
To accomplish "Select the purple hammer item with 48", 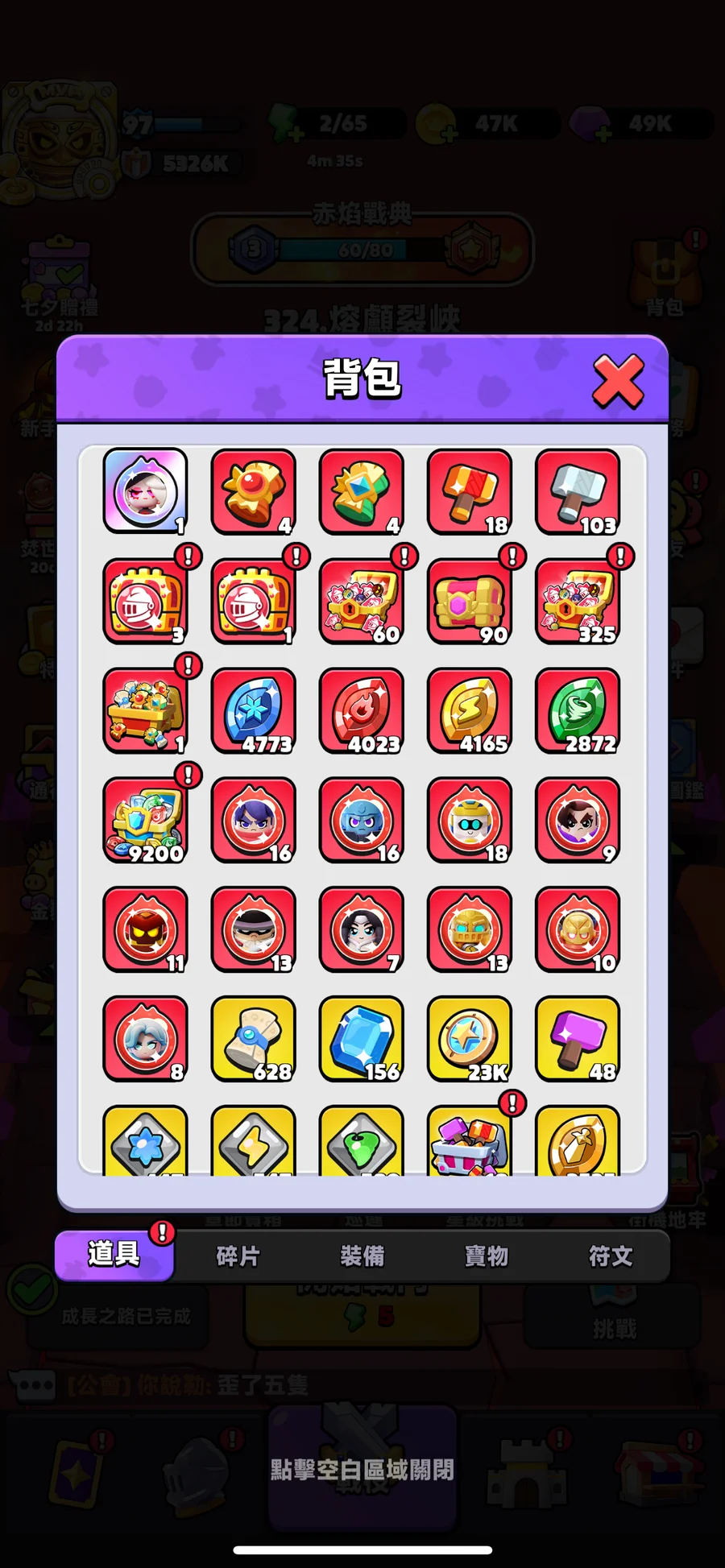I will (x=578, y=1039).
